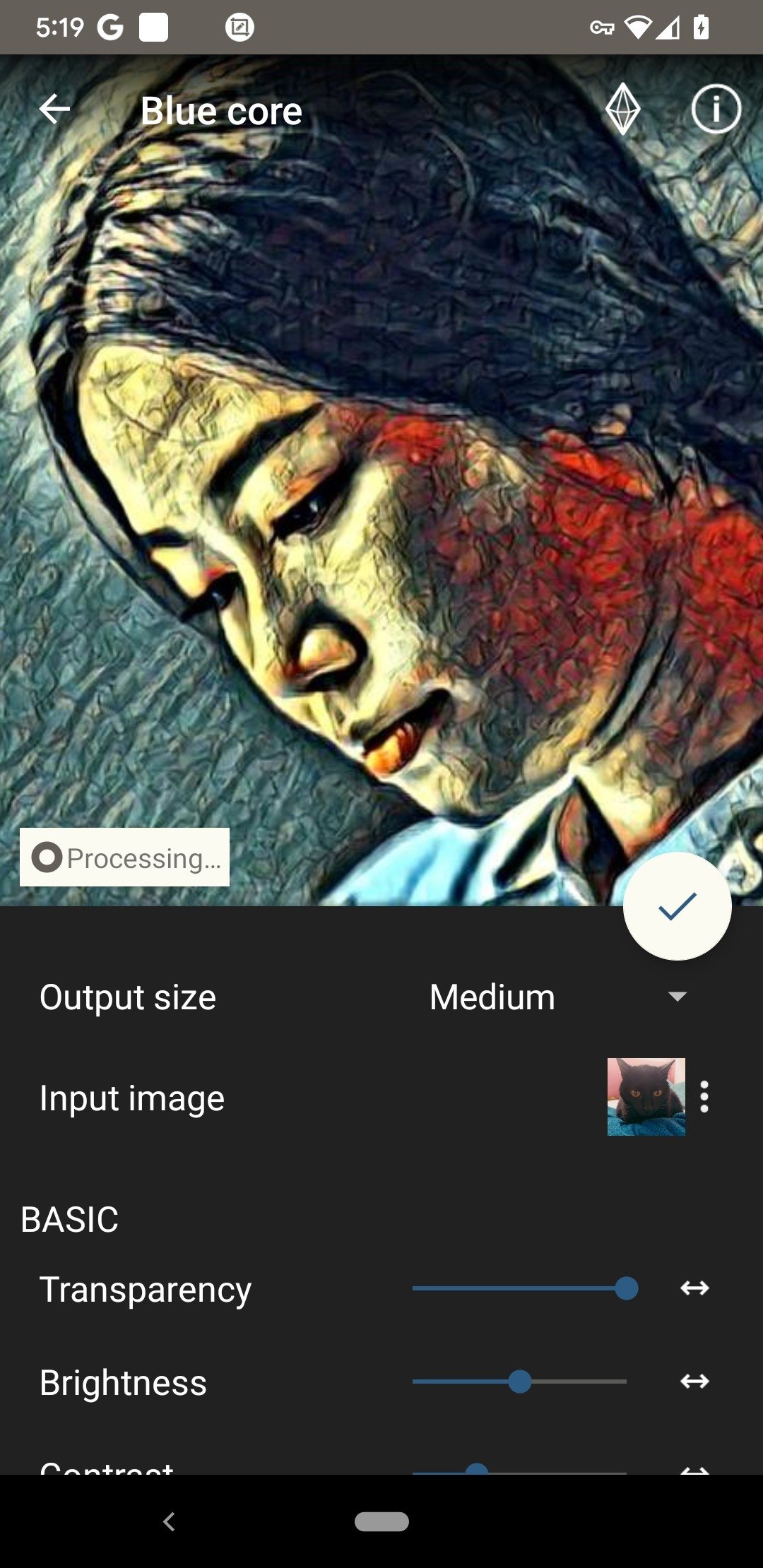Tap the Transparency slider
This screenshot has width=763, height=1568.
tap(524, 1288)
